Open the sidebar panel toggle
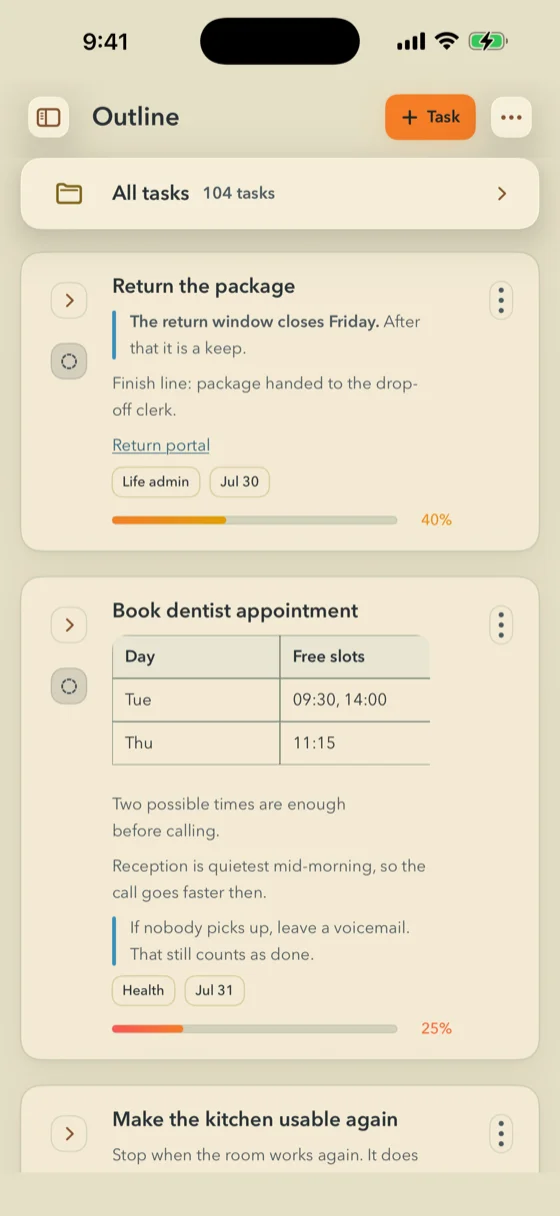Screen dimensions: 560x1216 coord(48,117)
